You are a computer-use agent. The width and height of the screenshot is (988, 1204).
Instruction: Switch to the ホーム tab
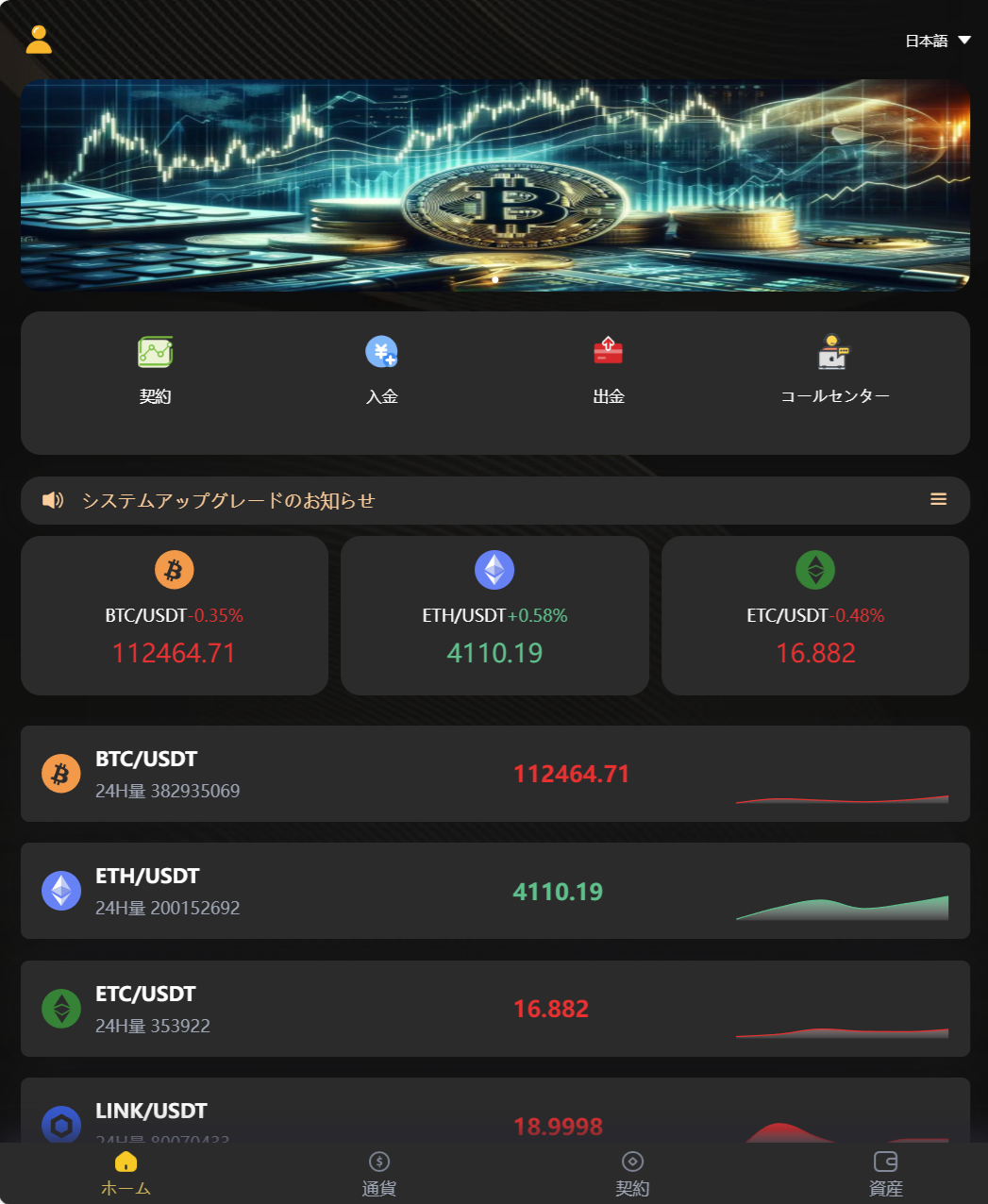click(126, 1173)
